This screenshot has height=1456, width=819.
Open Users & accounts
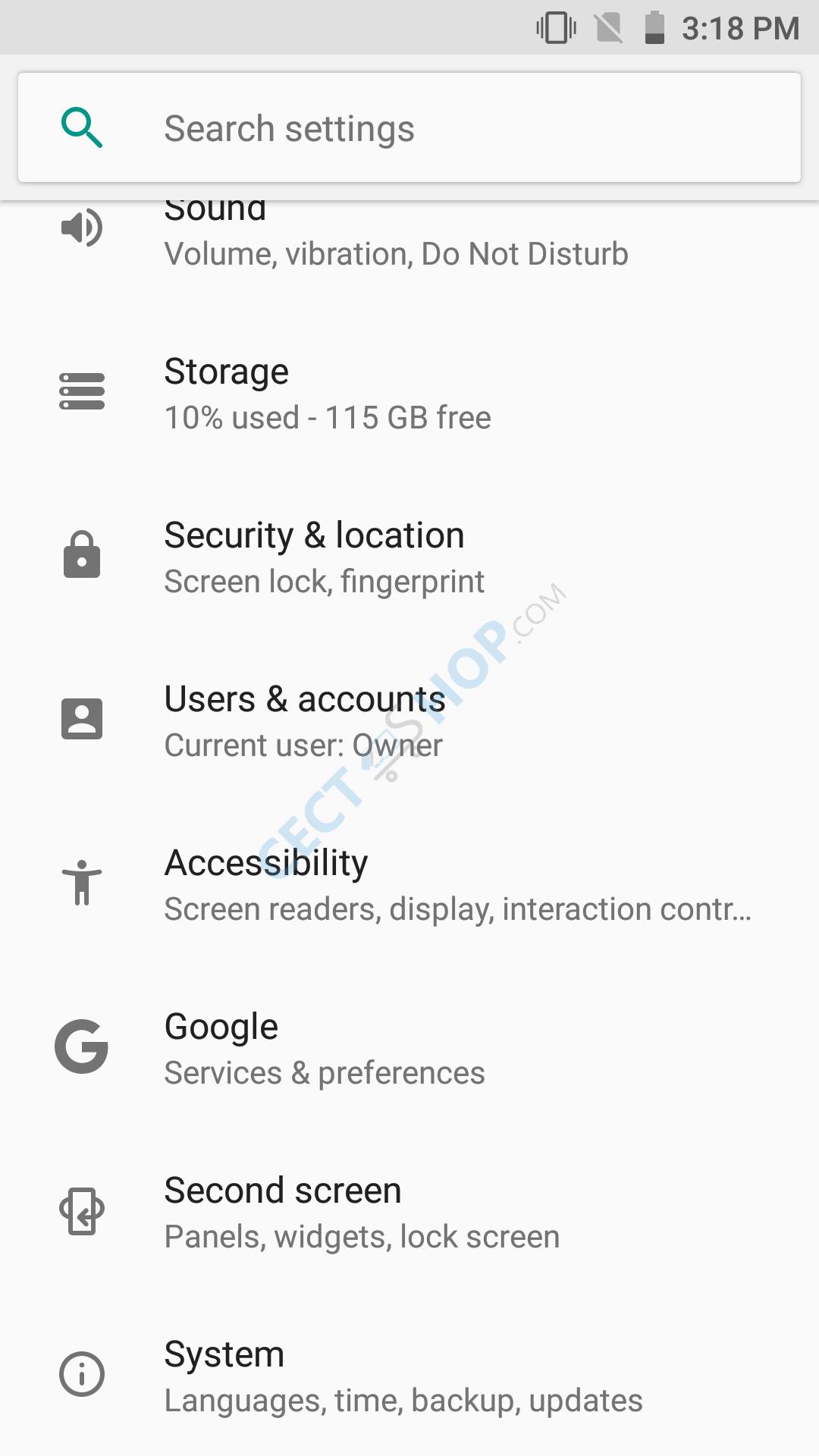pyautogui.click(x=409, y=721)
